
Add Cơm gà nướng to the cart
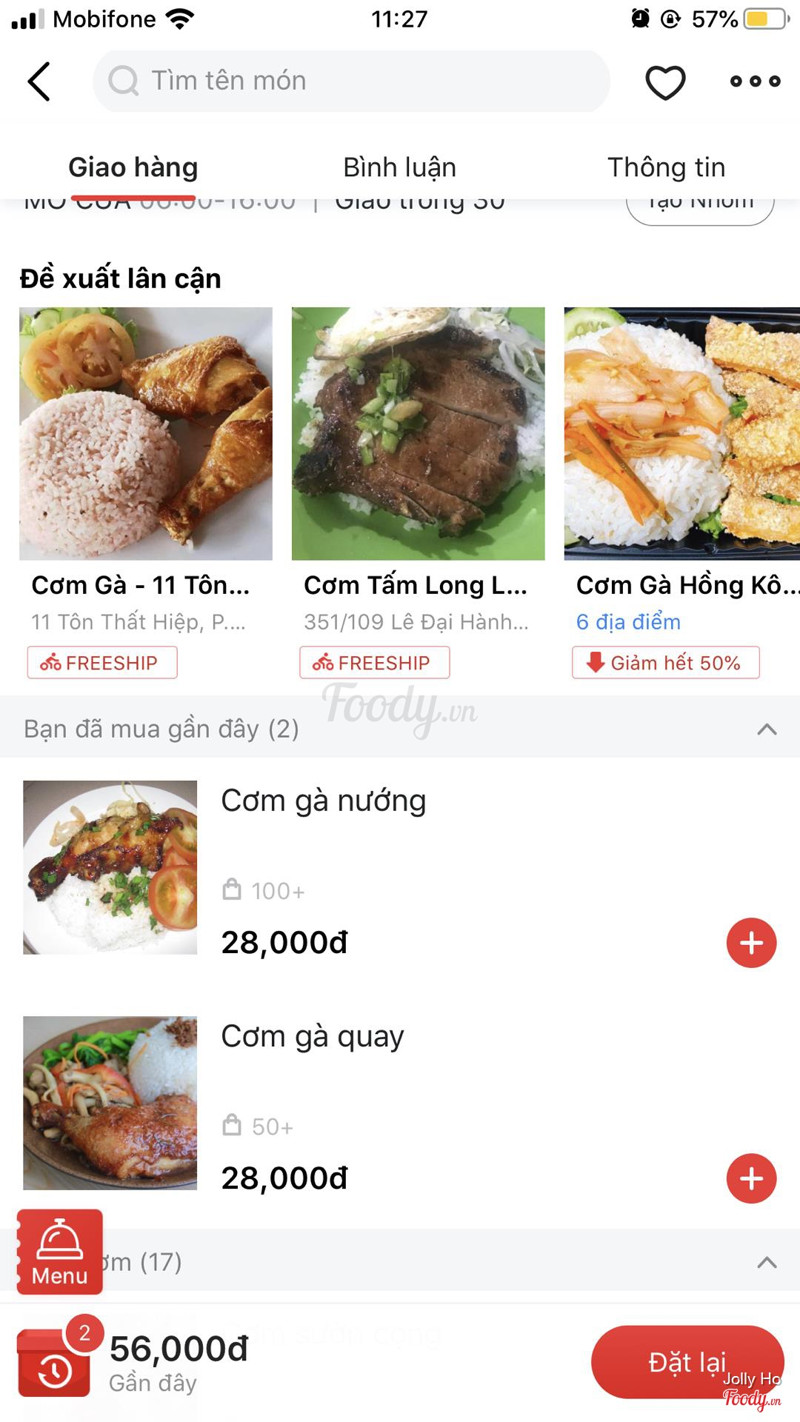point(751,943)
